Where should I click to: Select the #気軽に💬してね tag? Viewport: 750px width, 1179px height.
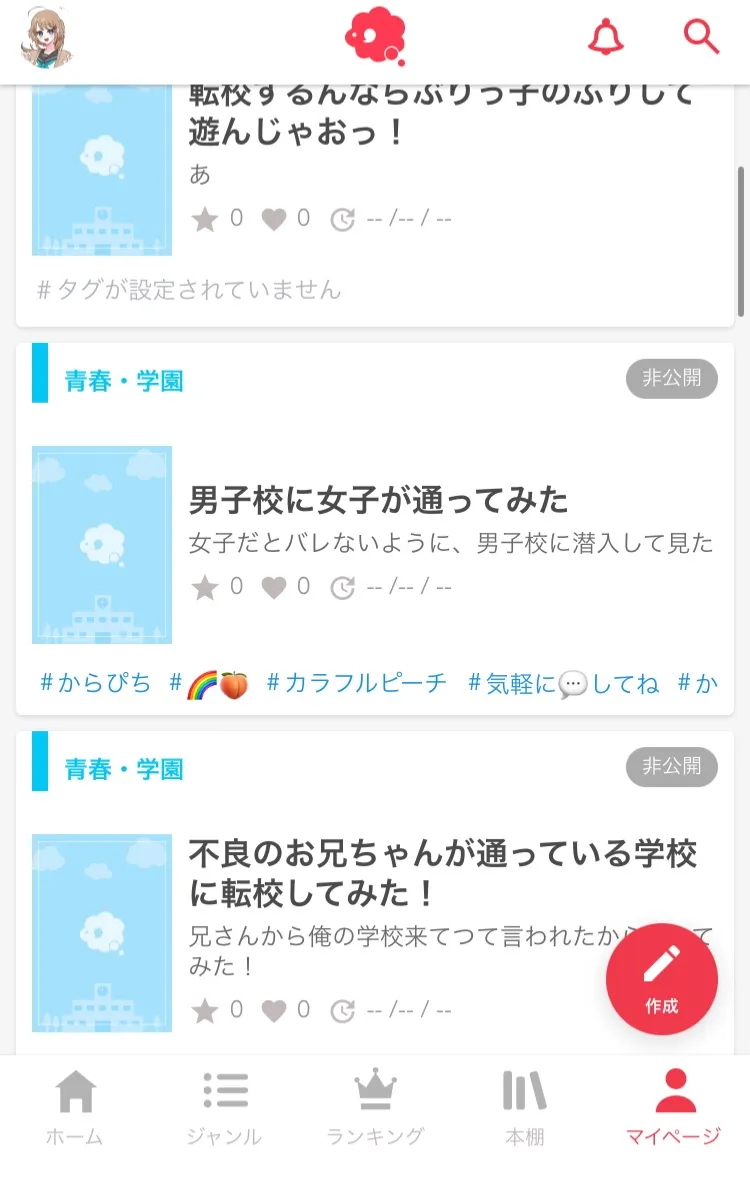tap(564, 684)
